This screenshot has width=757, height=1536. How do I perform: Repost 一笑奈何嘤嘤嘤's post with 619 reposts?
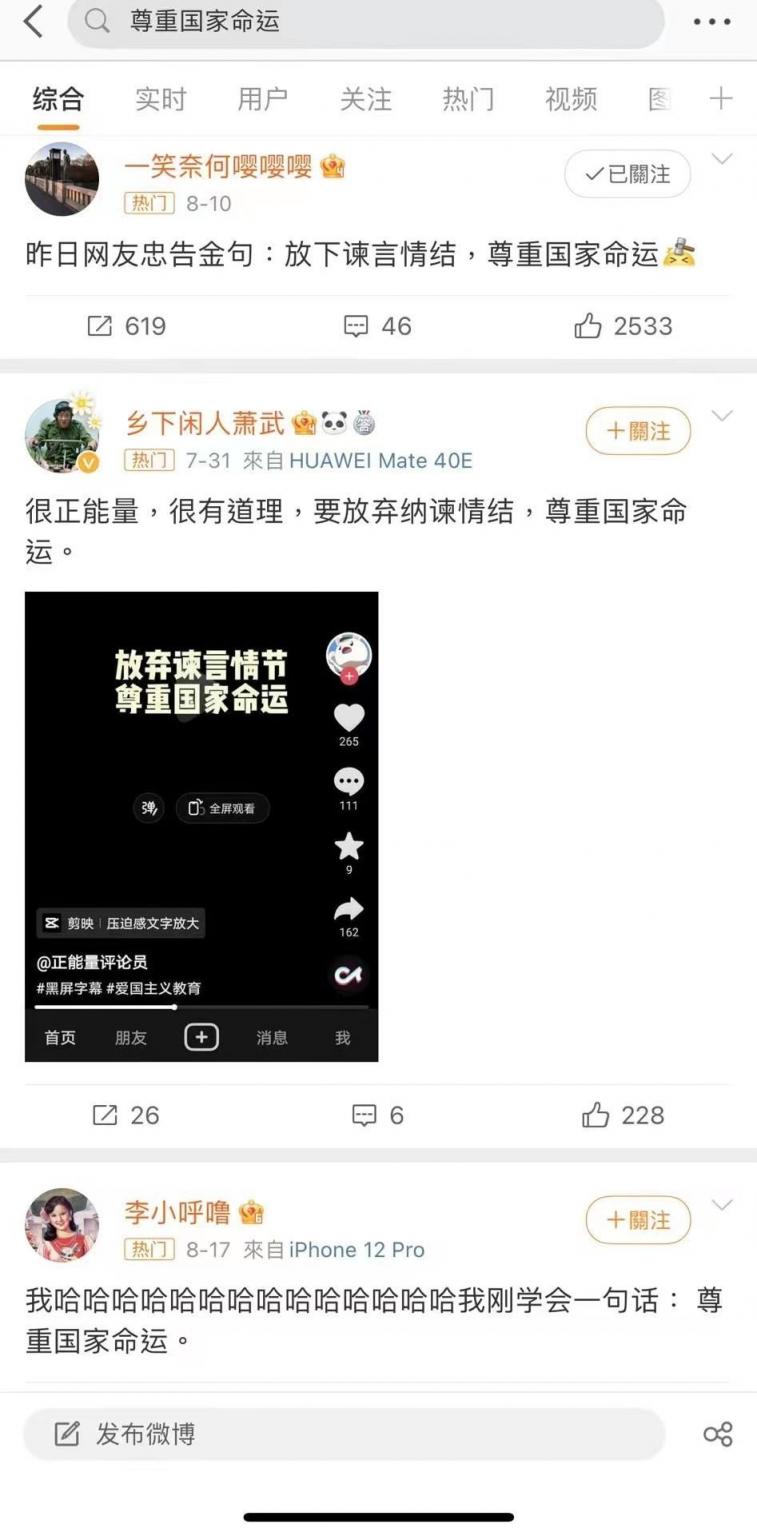click(x=126, y=326)
